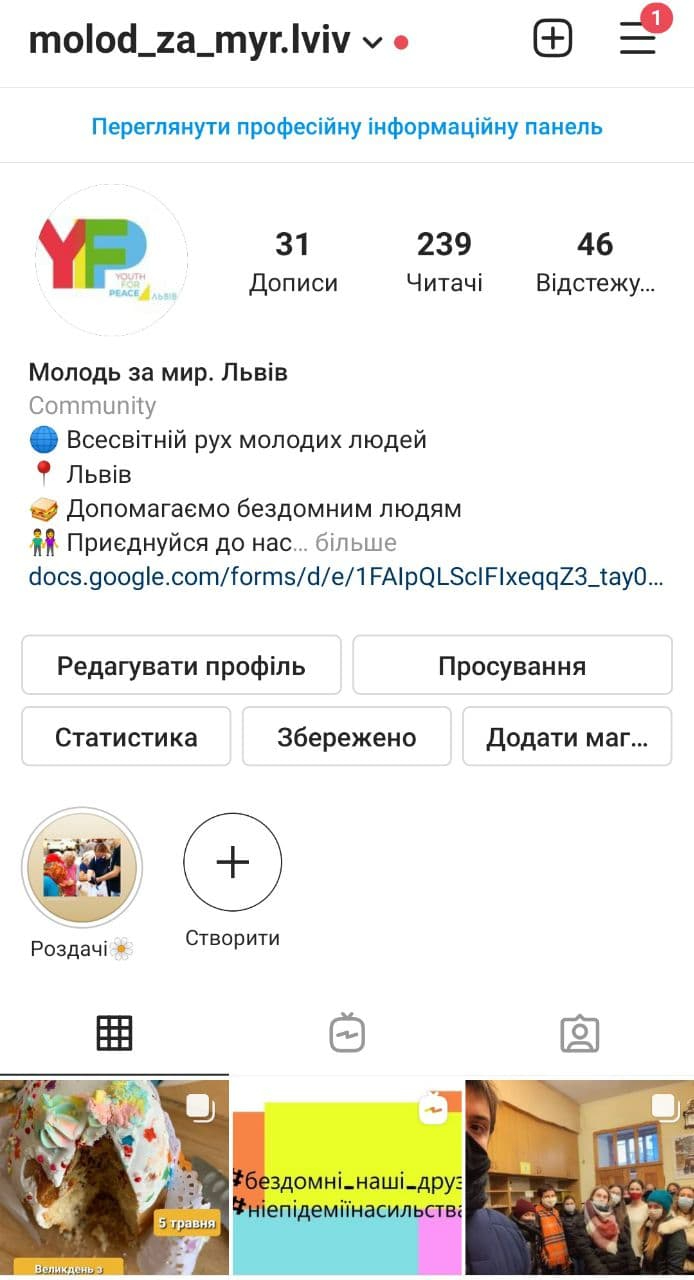Image resolution: width=694 pixels, height=1280 pixels.
Task: Open Переглянути професійну інформаційну панель link
Action: tap(347, 127)
